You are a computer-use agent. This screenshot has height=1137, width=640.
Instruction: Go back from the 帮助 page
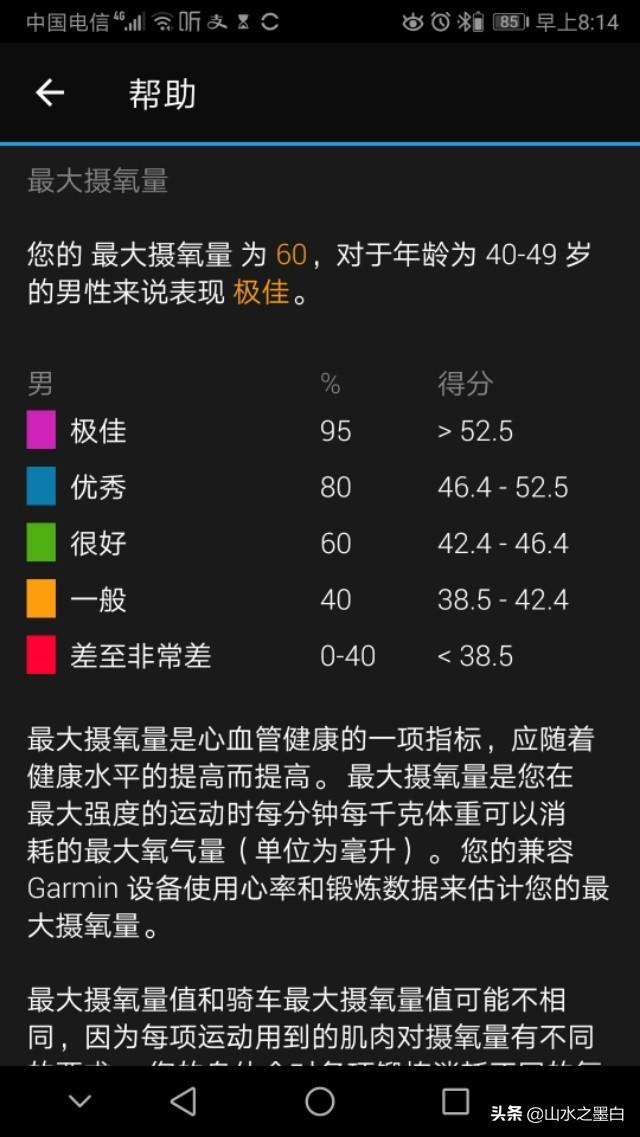49,93
